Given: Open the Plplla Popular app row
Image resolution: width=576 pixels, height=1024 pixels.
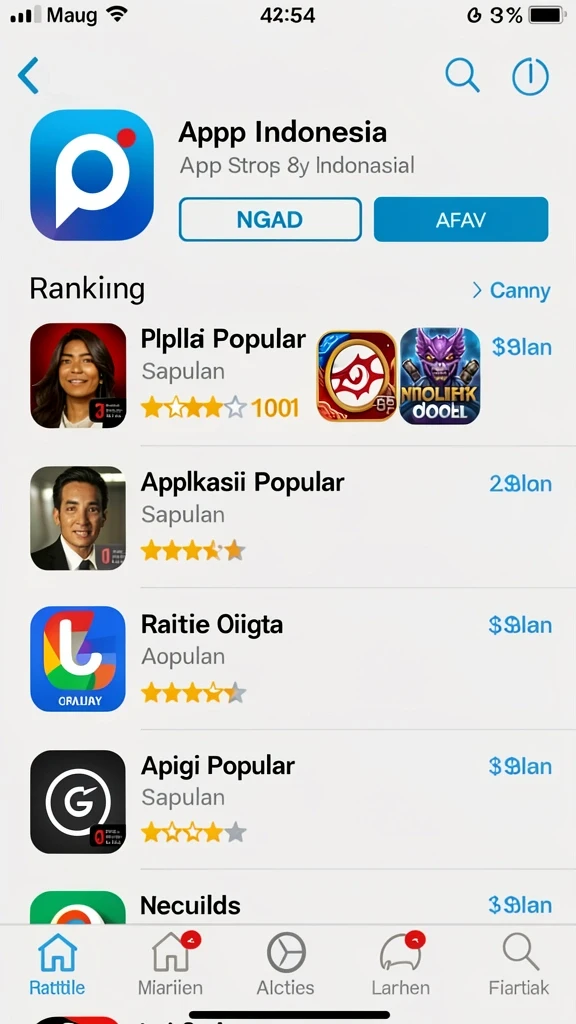Looking at the screenshot, I should pos(288,375).
